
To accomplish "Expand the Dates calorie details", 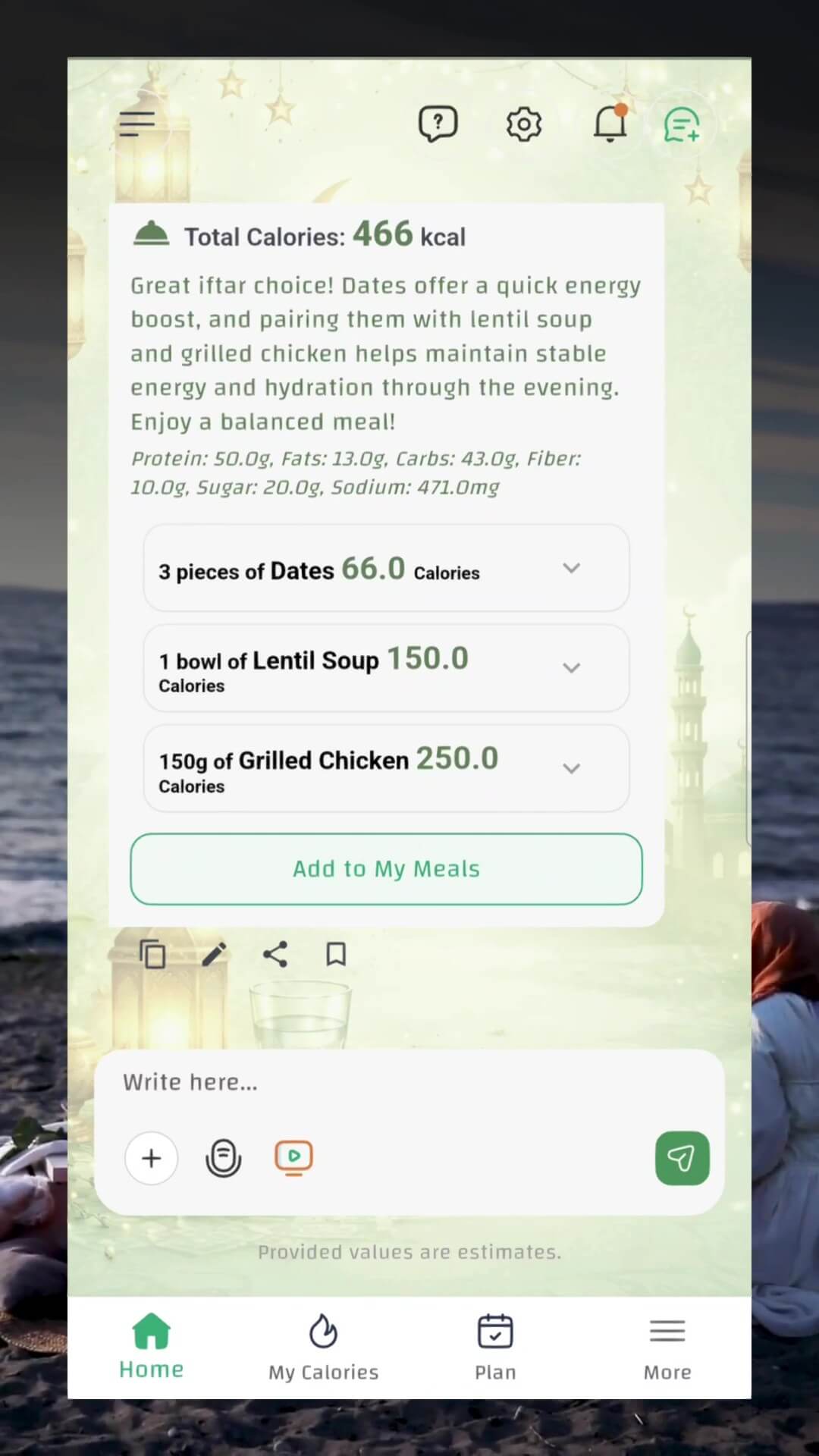I will click(x=572, y=568).
